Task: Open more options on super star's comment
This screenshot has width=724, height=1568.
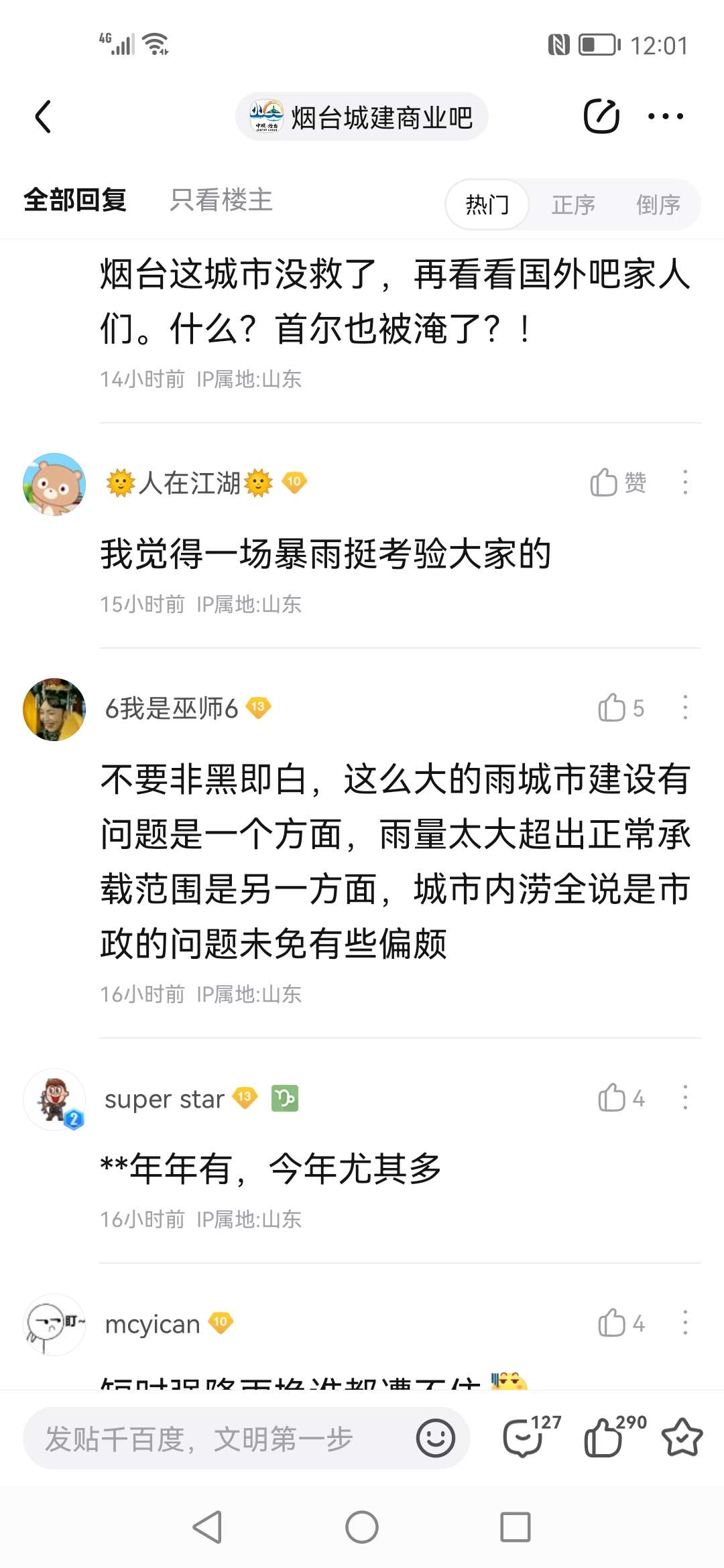Action: pyautogui.click(x=684, y=1098)
